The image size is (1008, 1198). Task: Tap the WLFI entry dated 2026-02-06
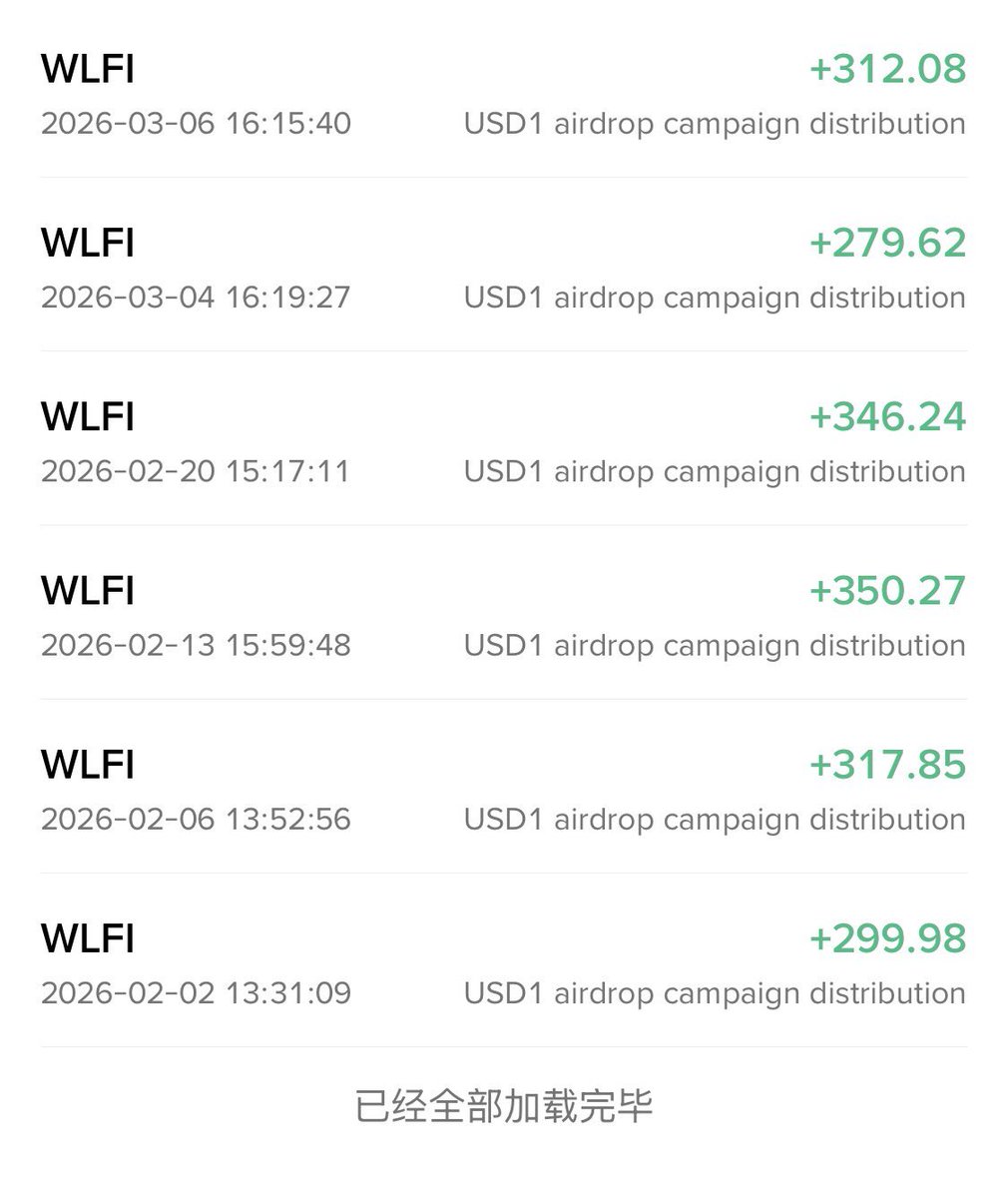click(503, 790)
